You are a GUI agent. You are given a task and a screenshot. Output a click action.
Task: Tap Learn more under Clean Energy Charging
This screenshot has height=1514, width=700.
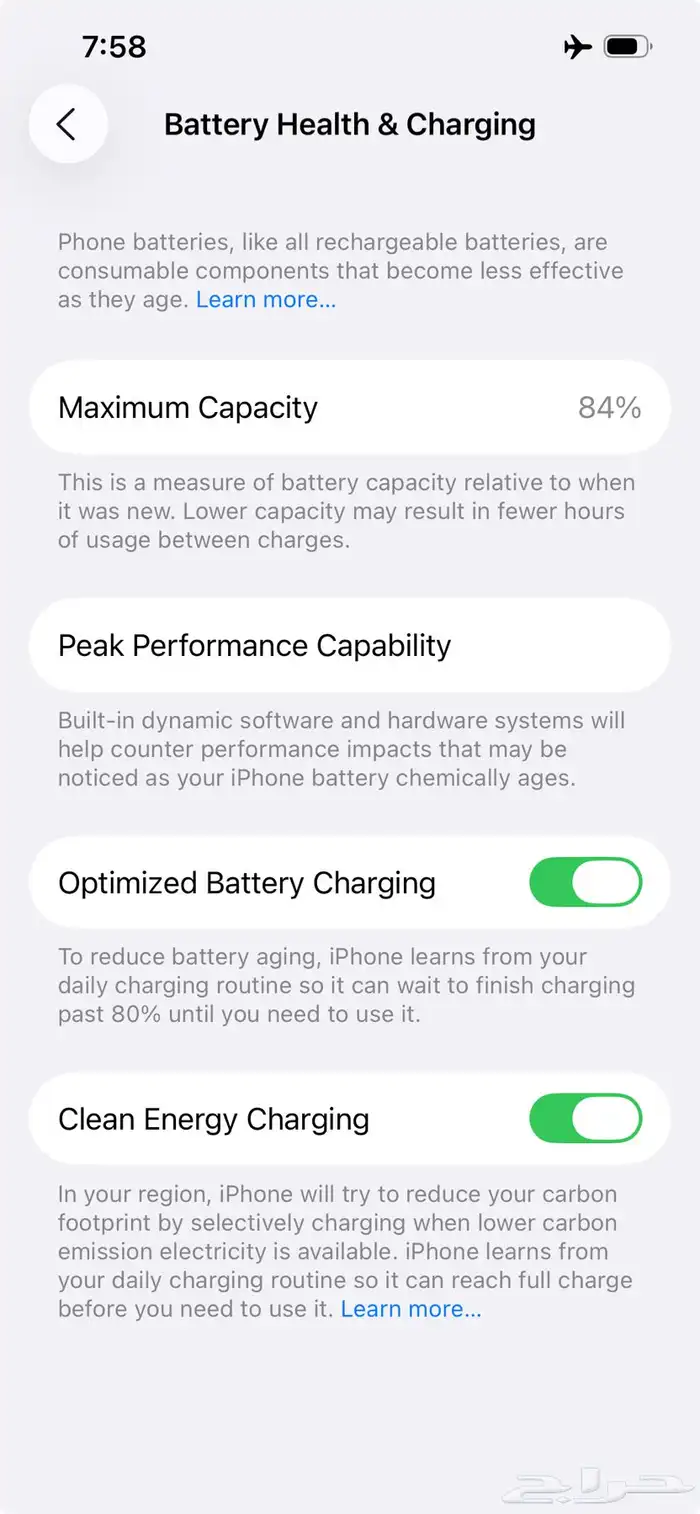tap(411, 1309)
